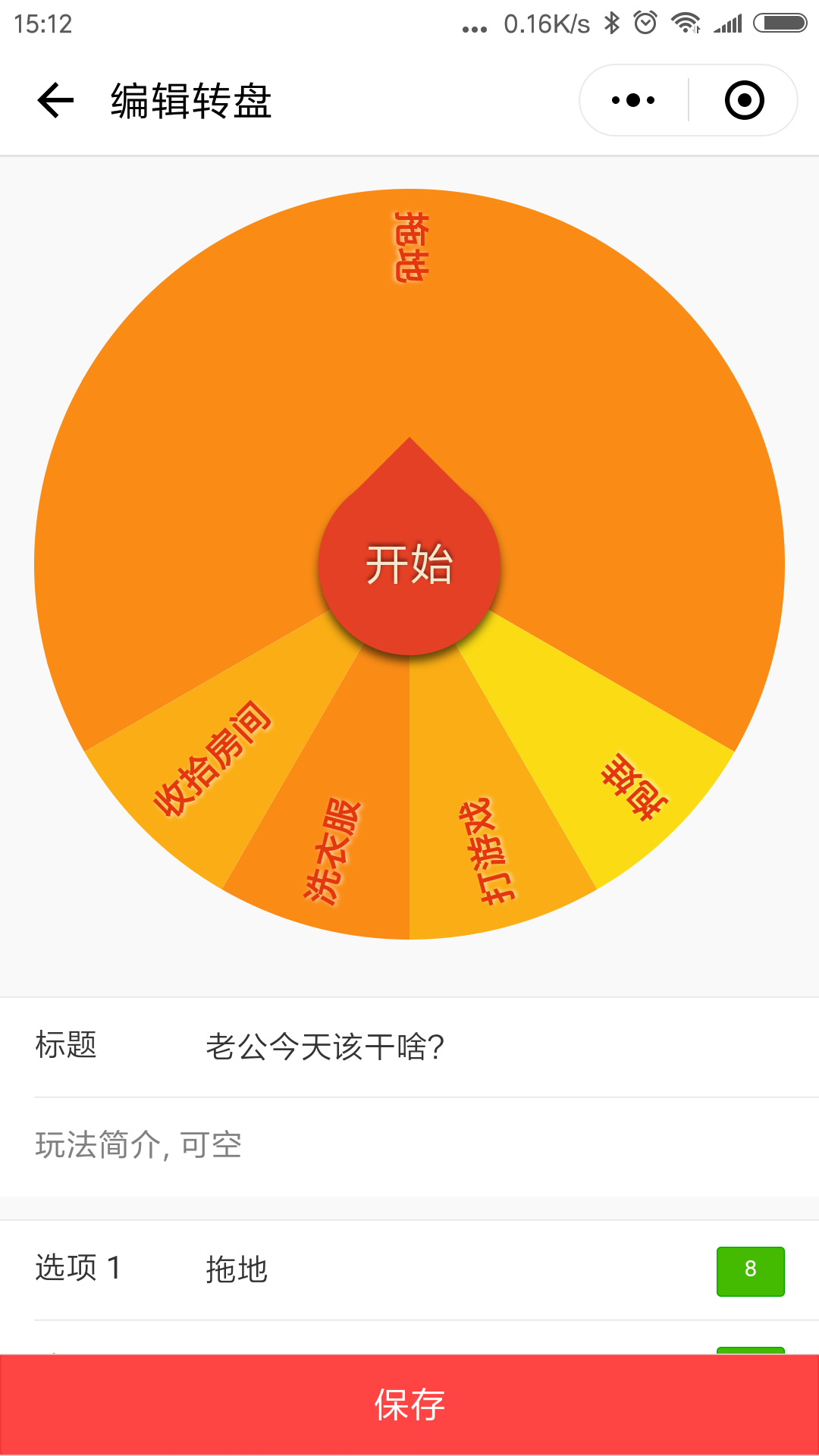
Task: Save the wheel with 保存
Action: (409, 1404)
